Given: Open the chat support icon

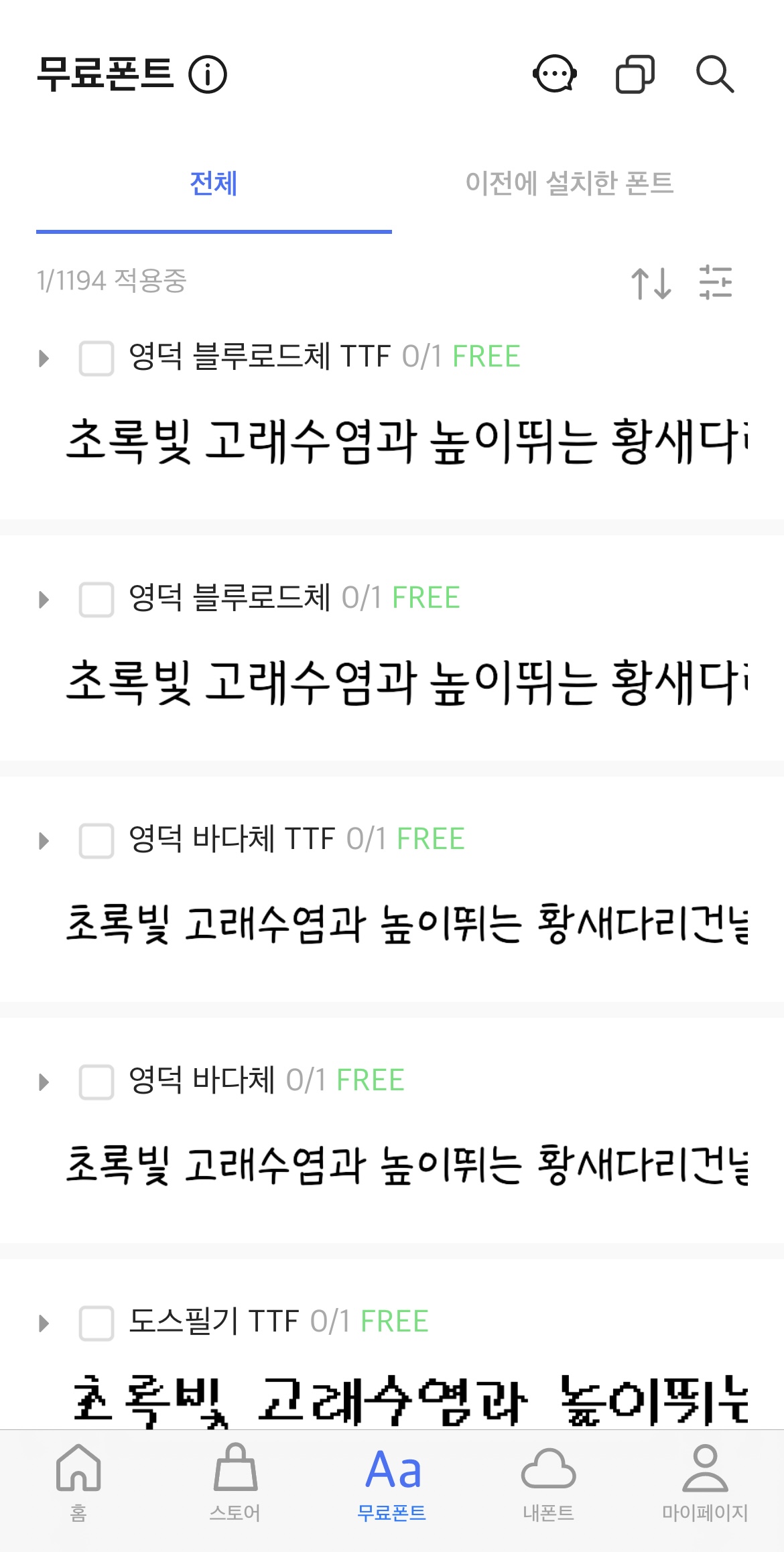Looking at the screenshot, I should pos(555,74).
